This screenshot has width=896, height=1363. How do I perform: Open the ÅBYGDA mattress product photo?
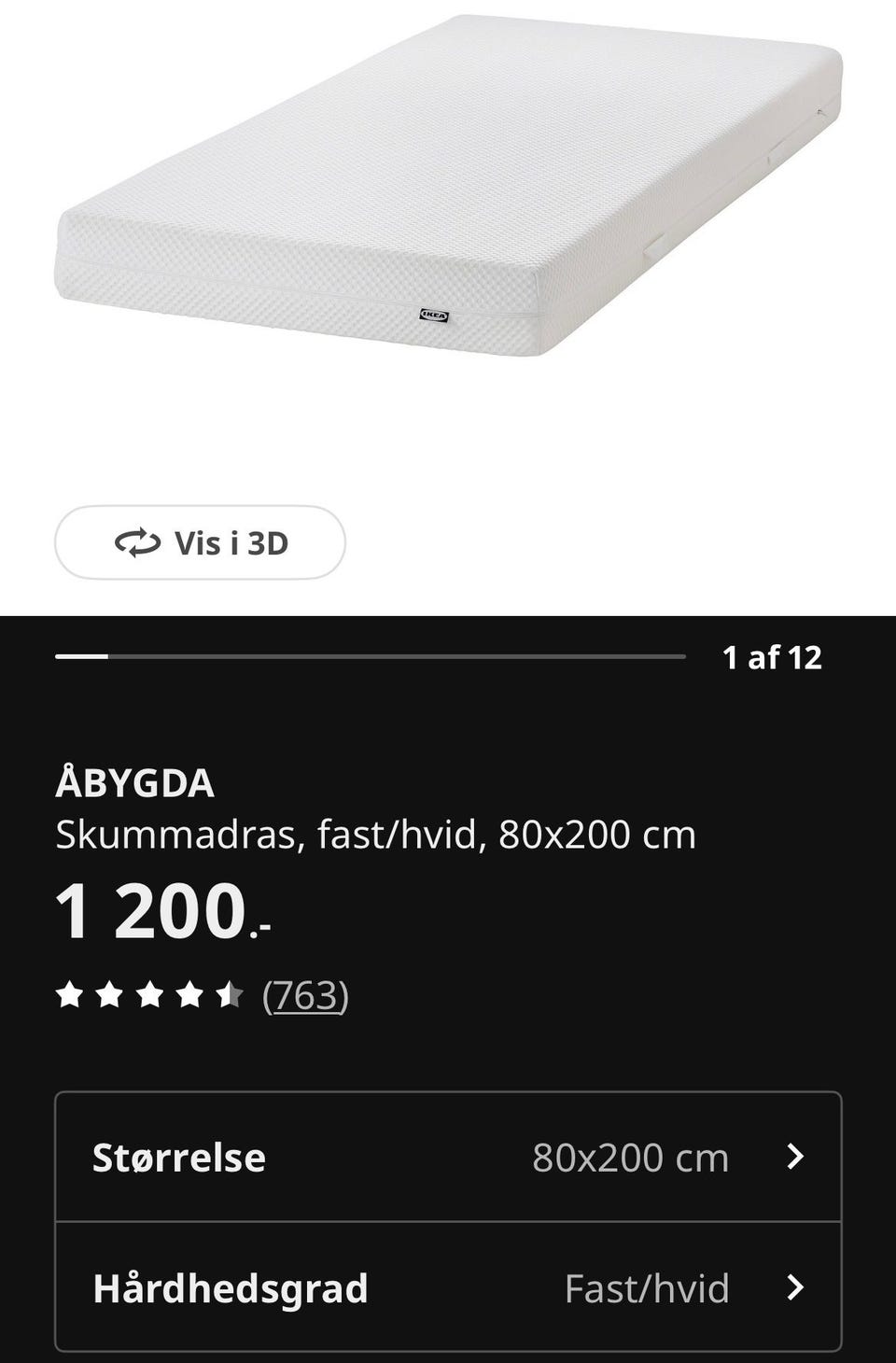point(448,187)
